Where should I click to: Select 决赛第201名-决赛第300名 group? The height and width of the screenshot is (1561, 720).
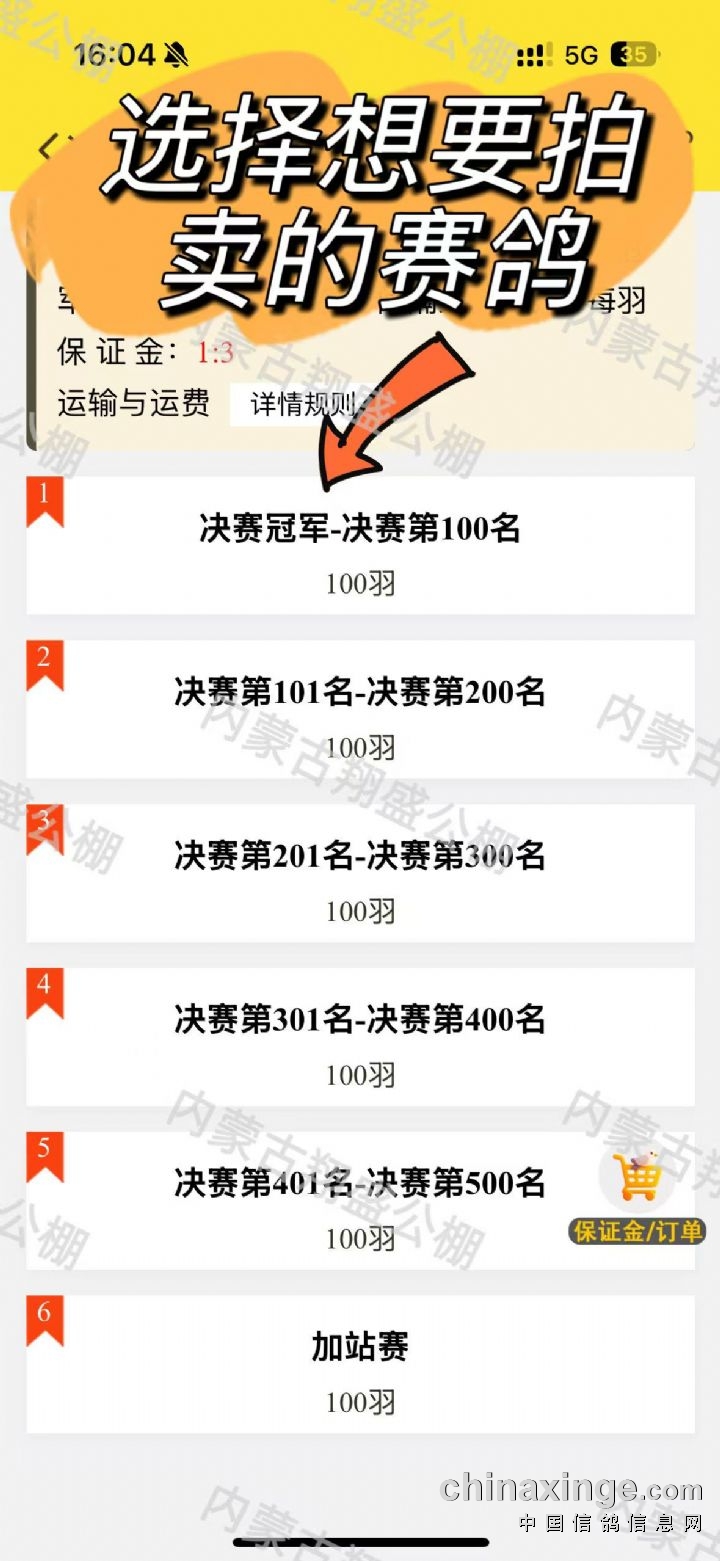click(x=360, y=873)
